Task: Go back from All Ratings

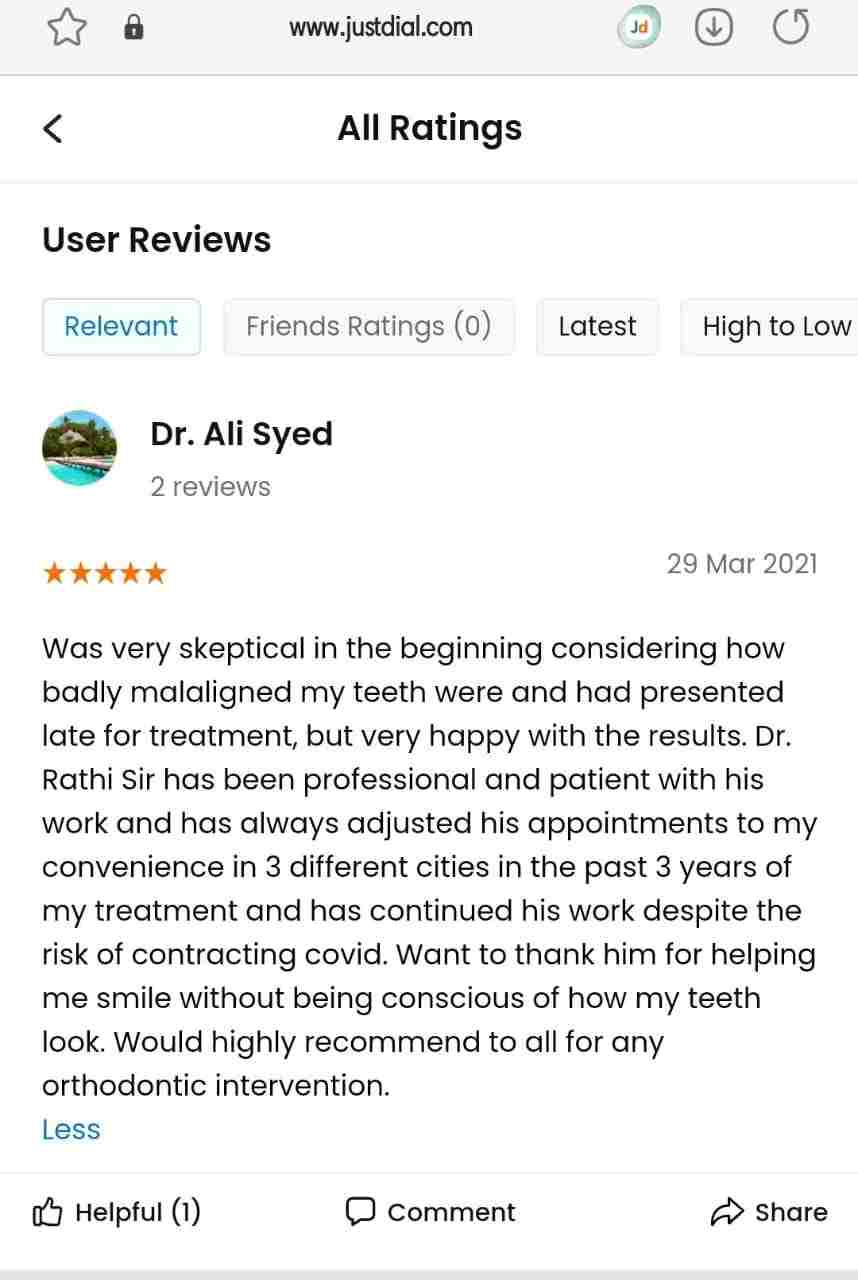Action: point(54,128)
